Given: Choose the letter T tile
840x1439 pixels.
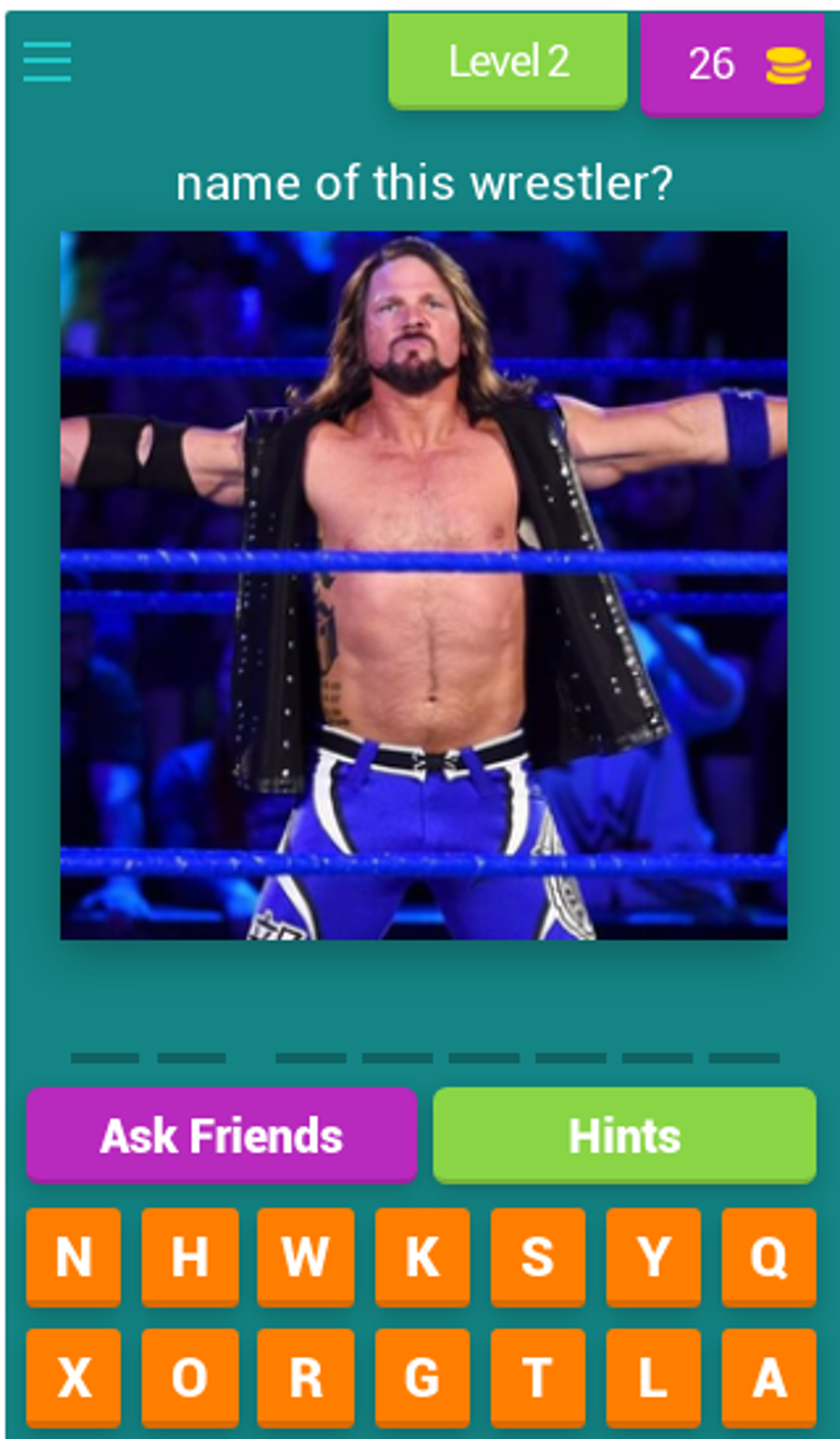Looking at the screenshot, I should pyautogui.click(x=538, y=1377).
